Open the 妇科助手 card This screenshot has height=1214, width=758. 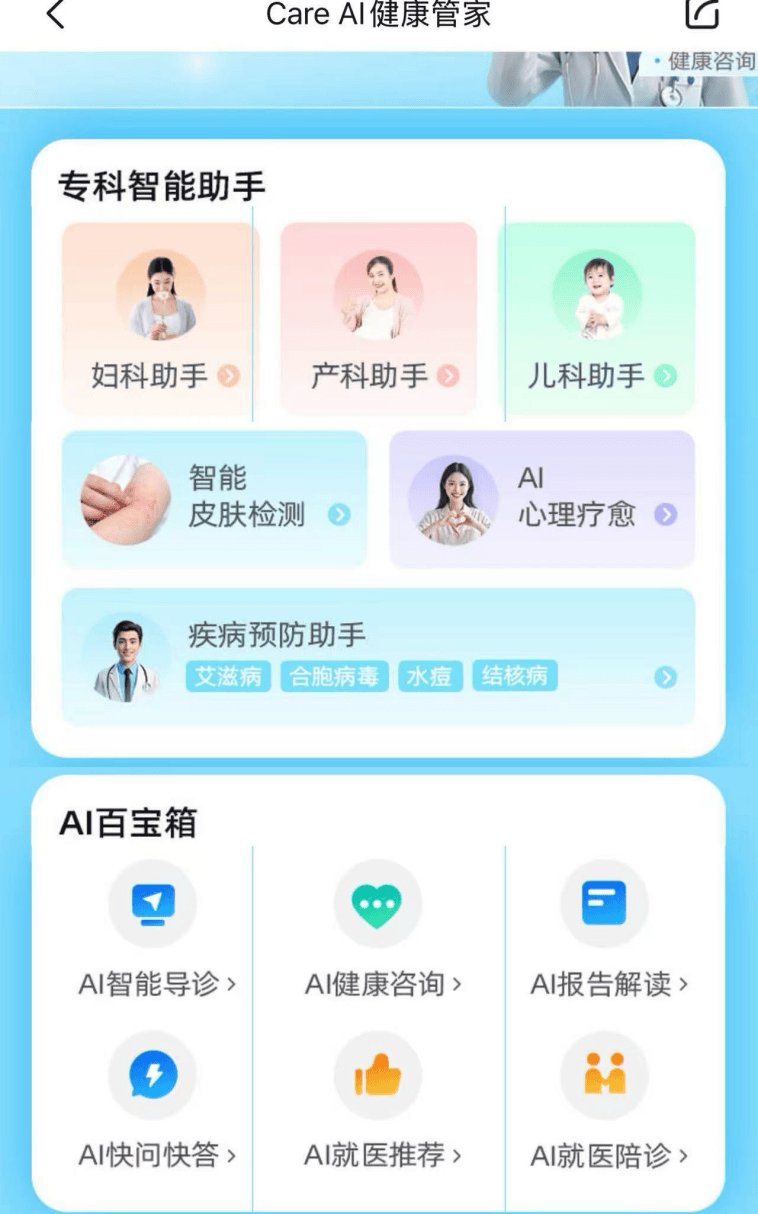click(x=160, y=318)
